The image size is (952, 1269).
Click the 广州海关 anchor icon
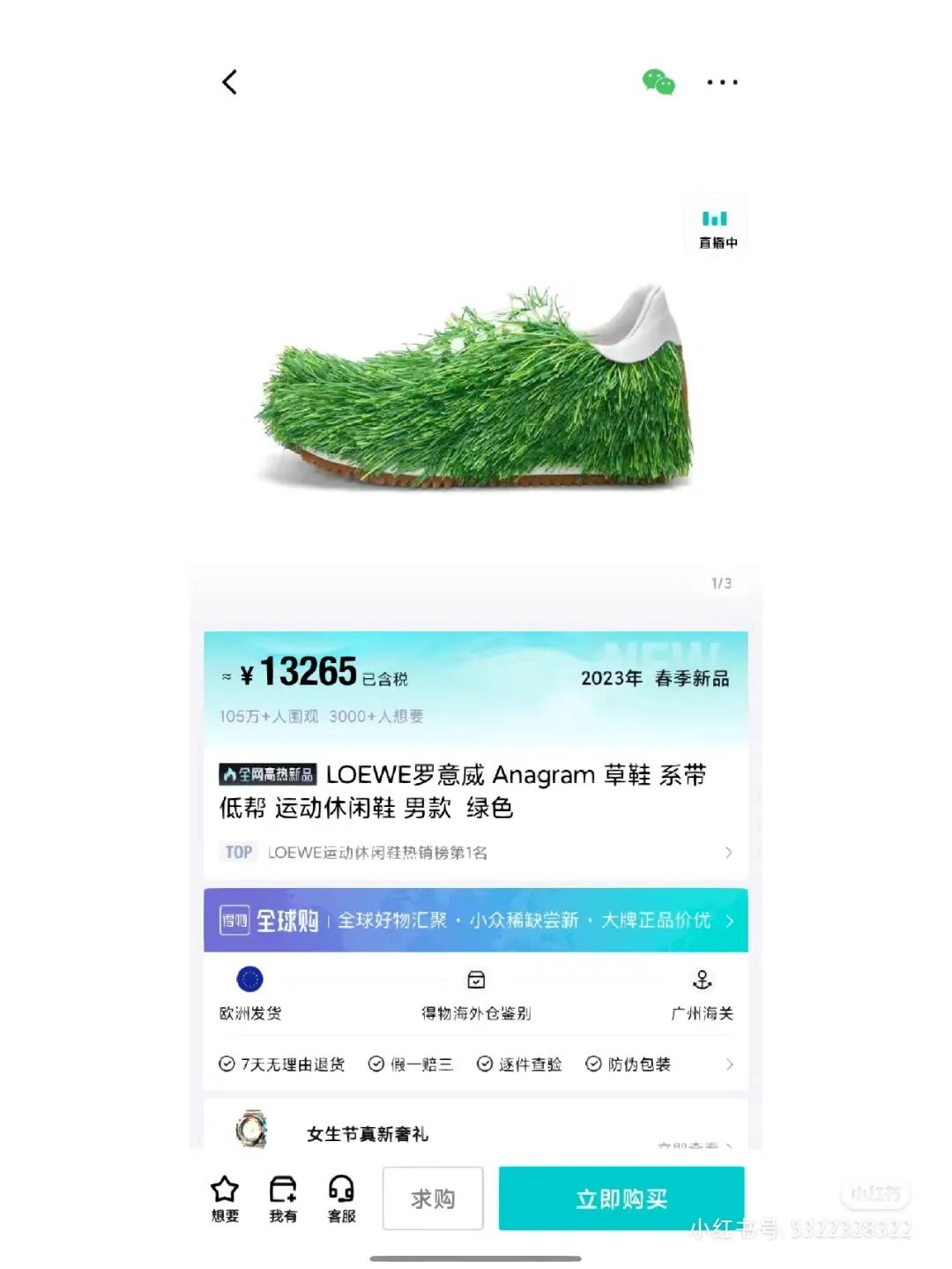point(703,979)
